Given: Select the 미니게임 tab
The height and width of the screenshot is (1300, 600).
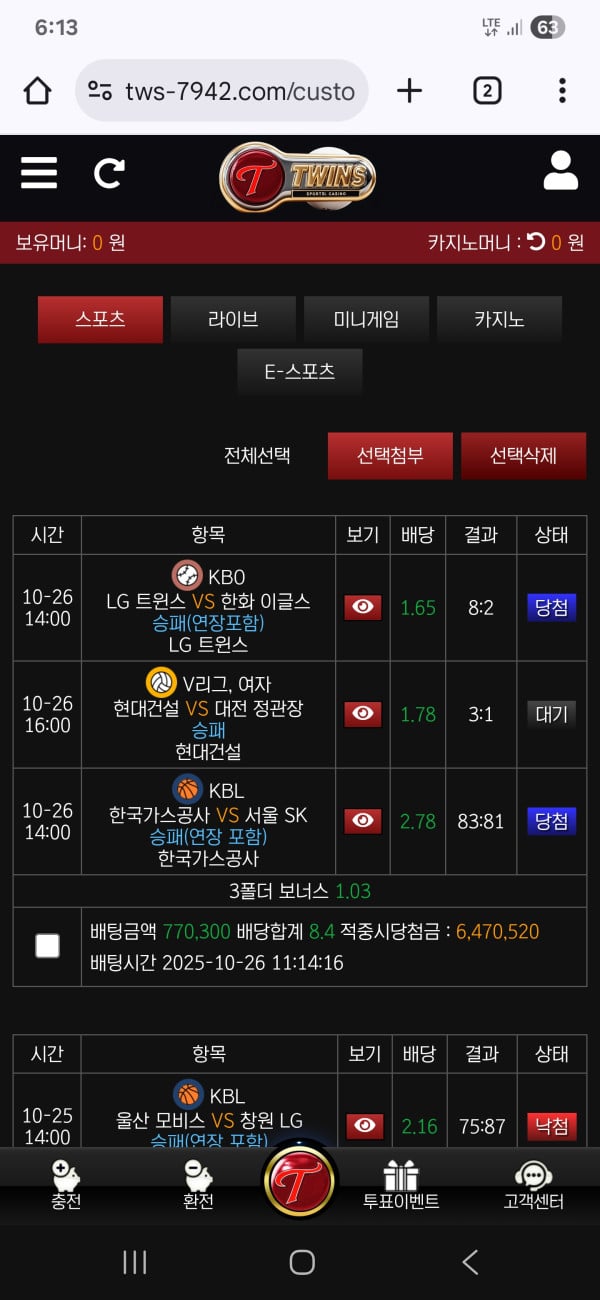Looking at the screenshot, I should tap(366, 319).
